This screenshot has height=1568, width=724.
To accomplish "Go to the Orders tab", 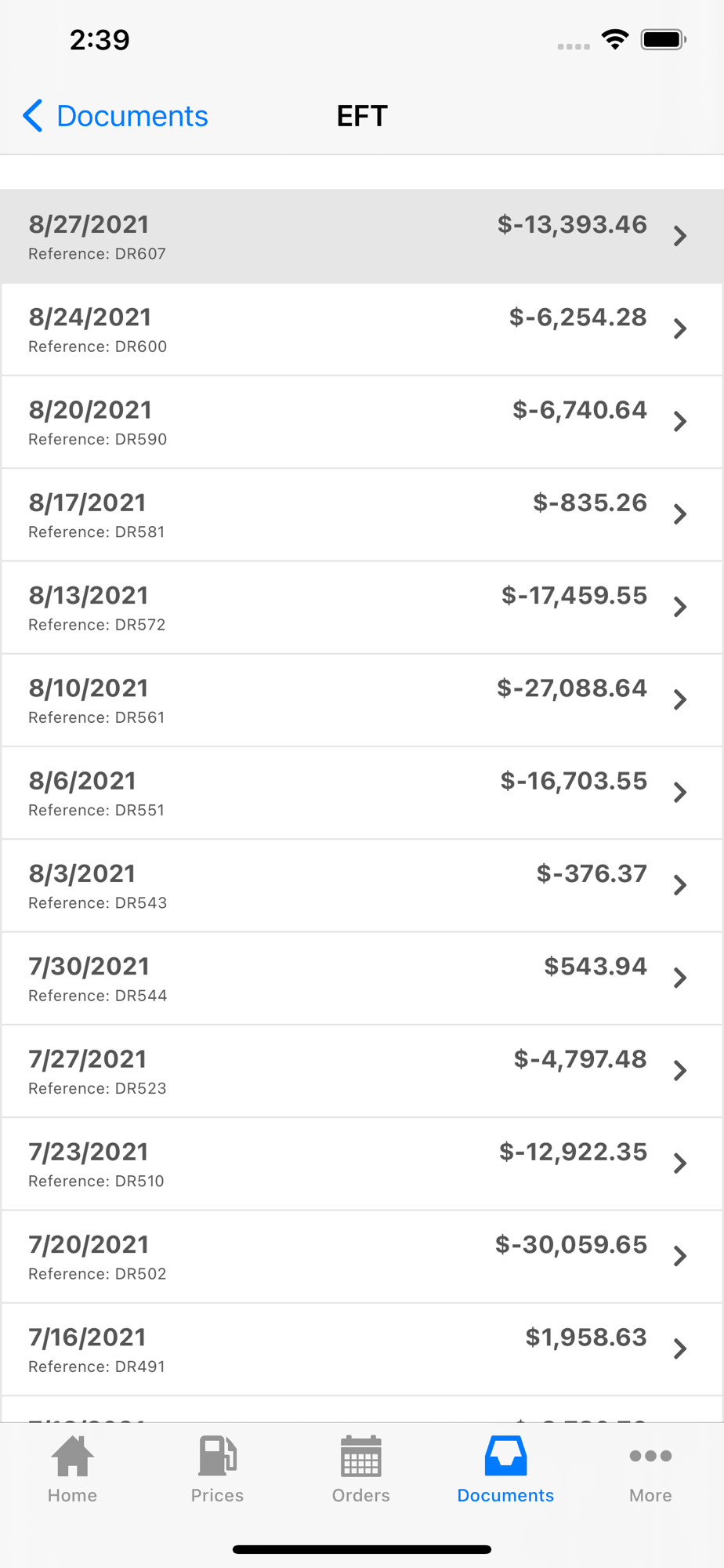I will pos(361,1469).
